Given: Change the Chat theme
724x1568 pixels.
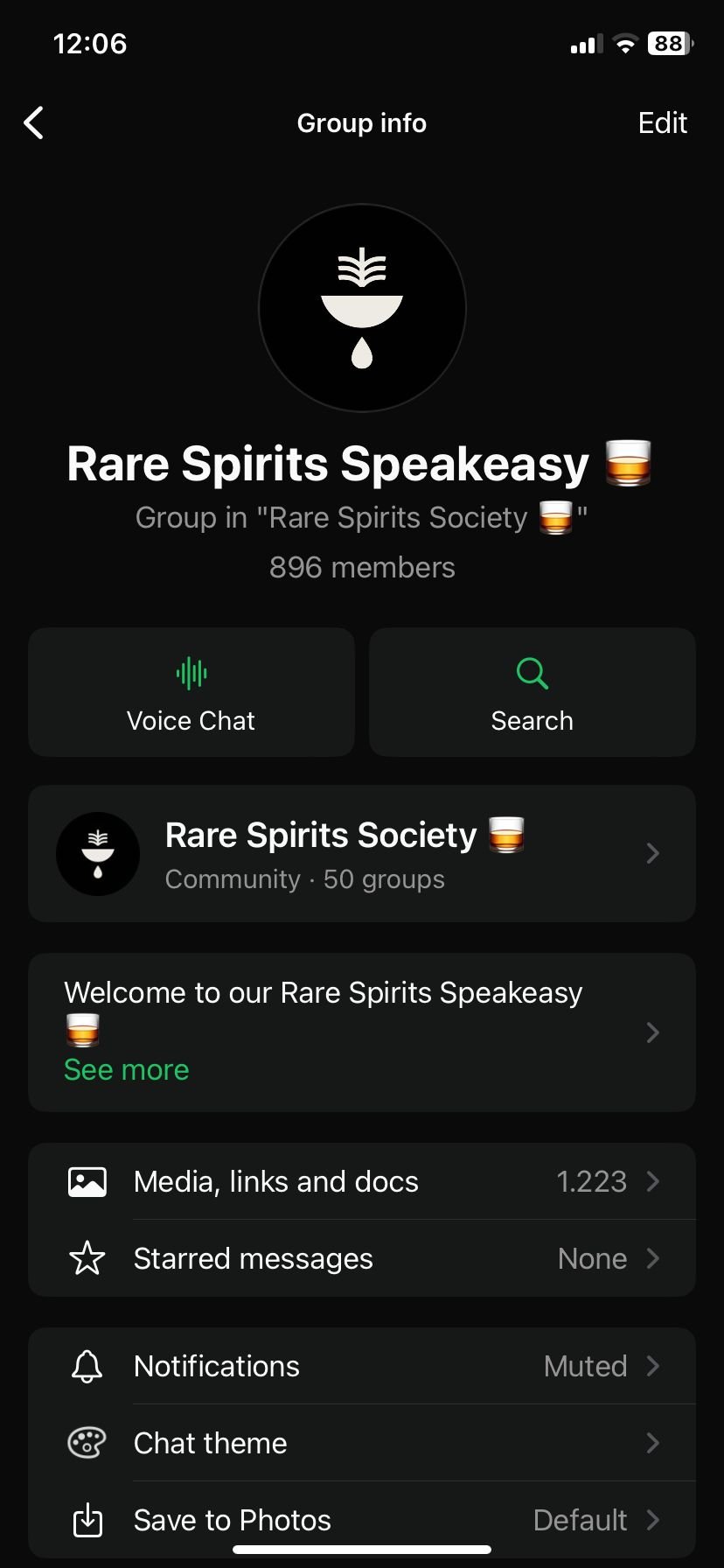Looking at the screenshot, I should (x=362, y=1443).
